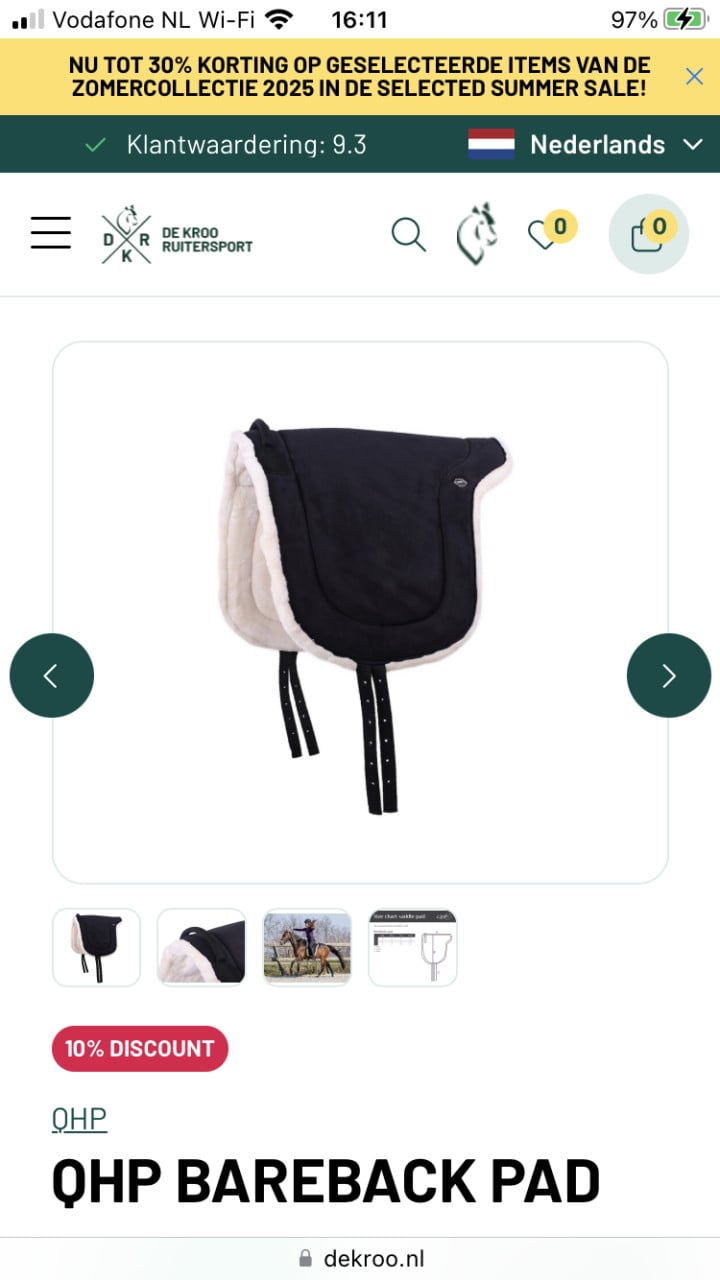720x1280 pixels.
Task: Enlarge the main bareback pad image
Action: point(360,612)
